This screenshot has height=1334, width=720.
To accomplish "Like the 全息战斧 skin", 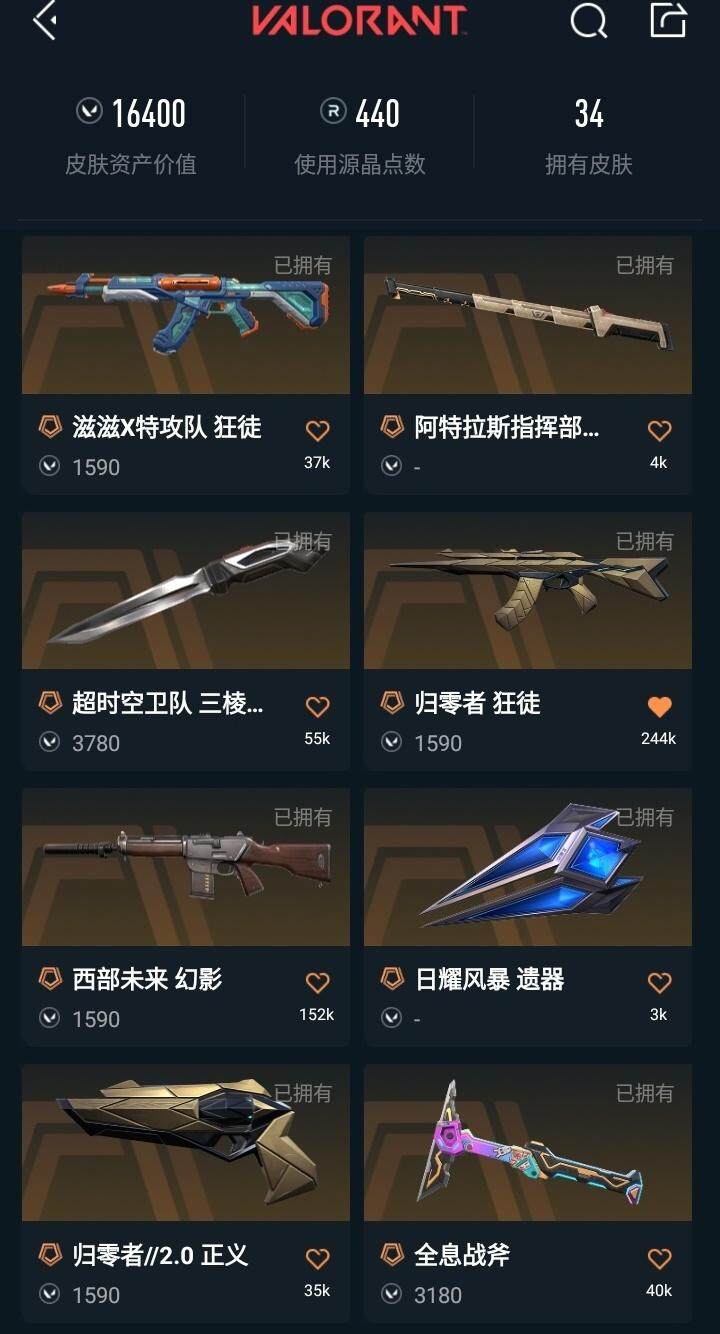I will pos(659,1259).
